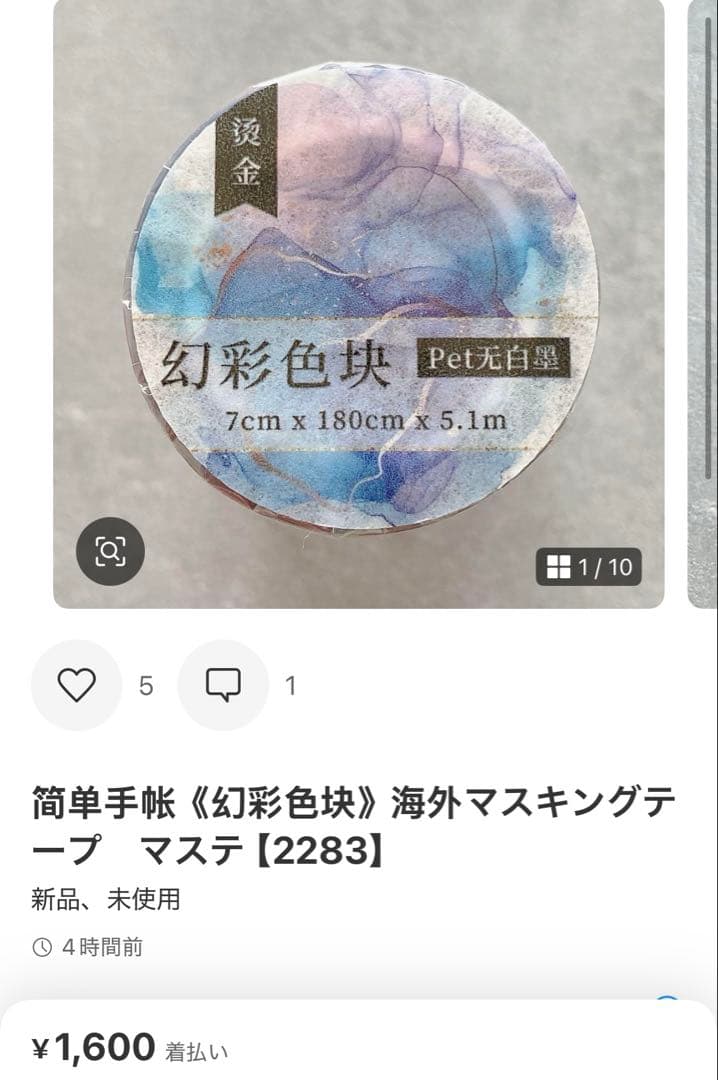Open the photo grid via 1/10 indicator
The image size is (718, 1080).
click(x=590, y=567)
